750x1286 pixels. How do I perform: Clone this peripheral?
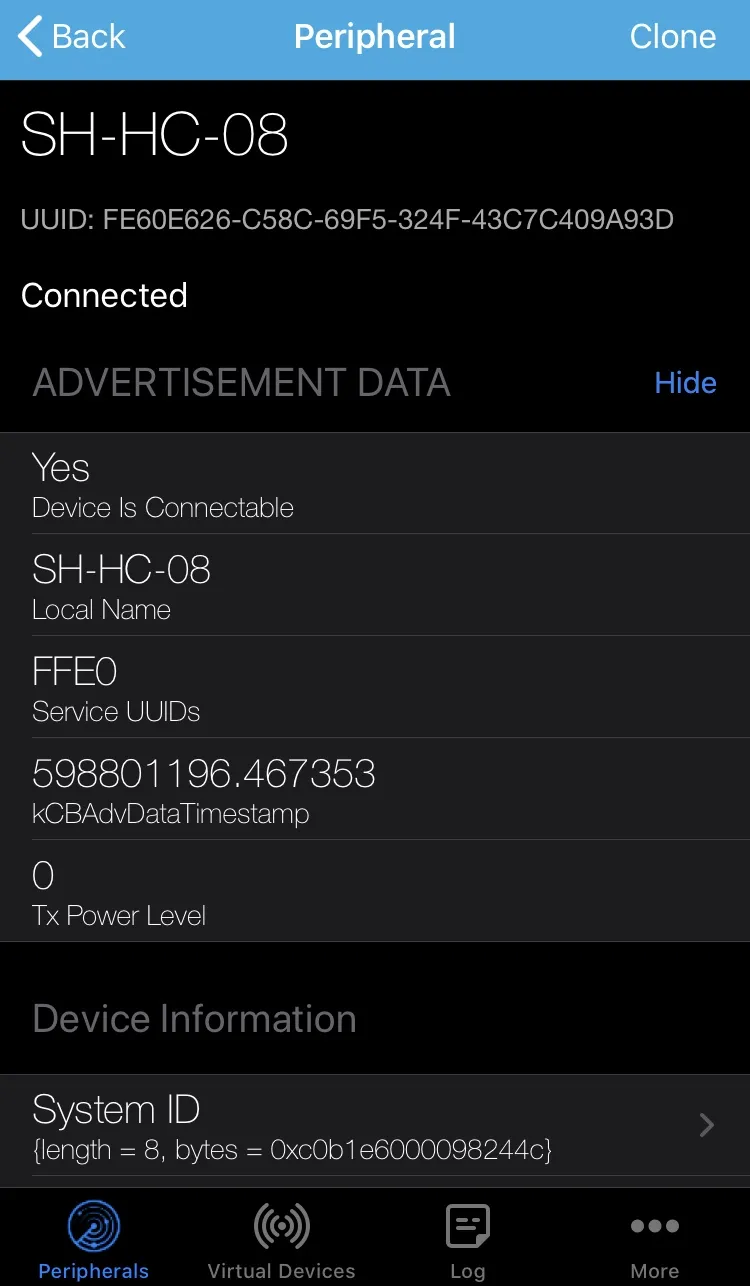(672, 37)
